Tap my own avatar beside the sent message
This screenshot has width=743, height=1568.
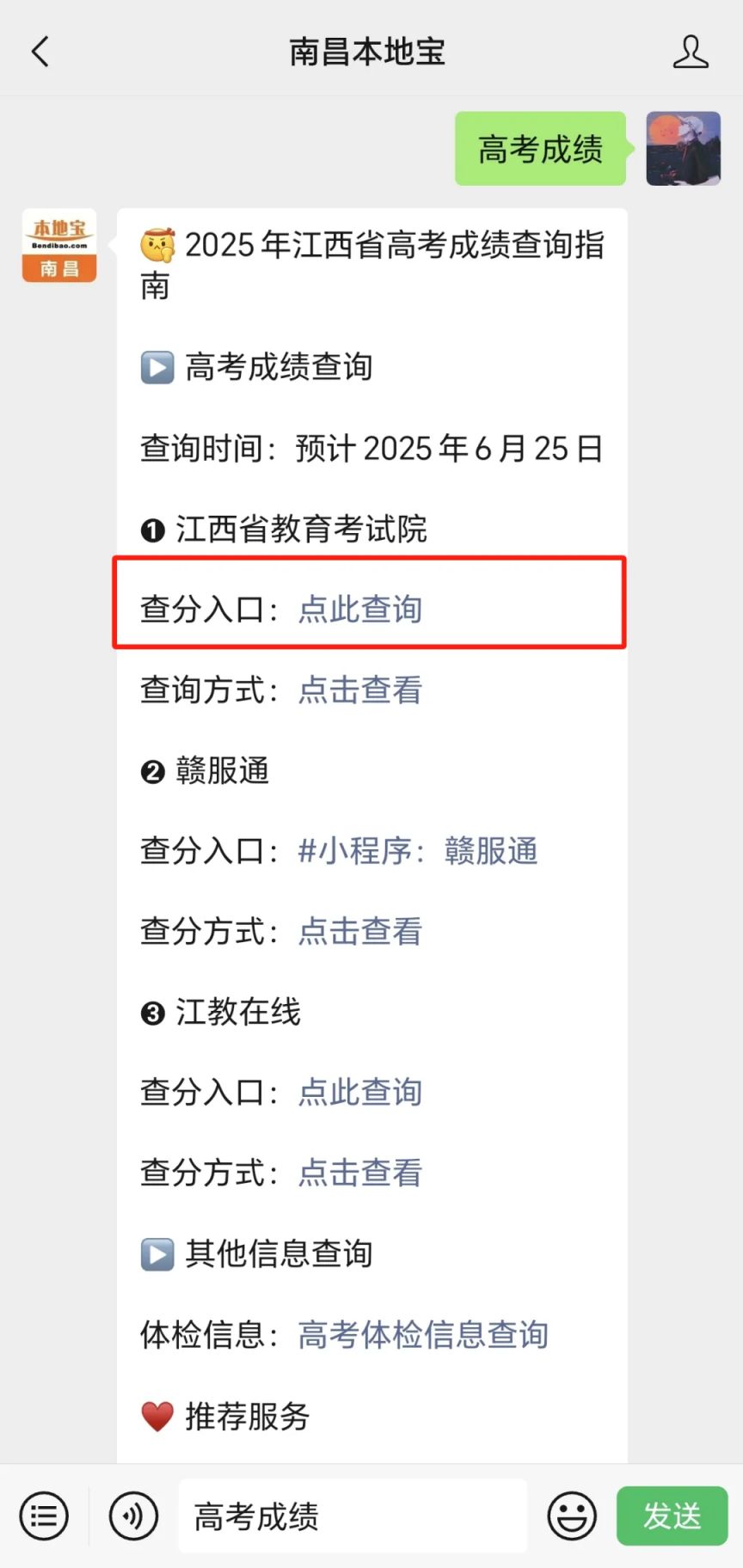point(684,149)
